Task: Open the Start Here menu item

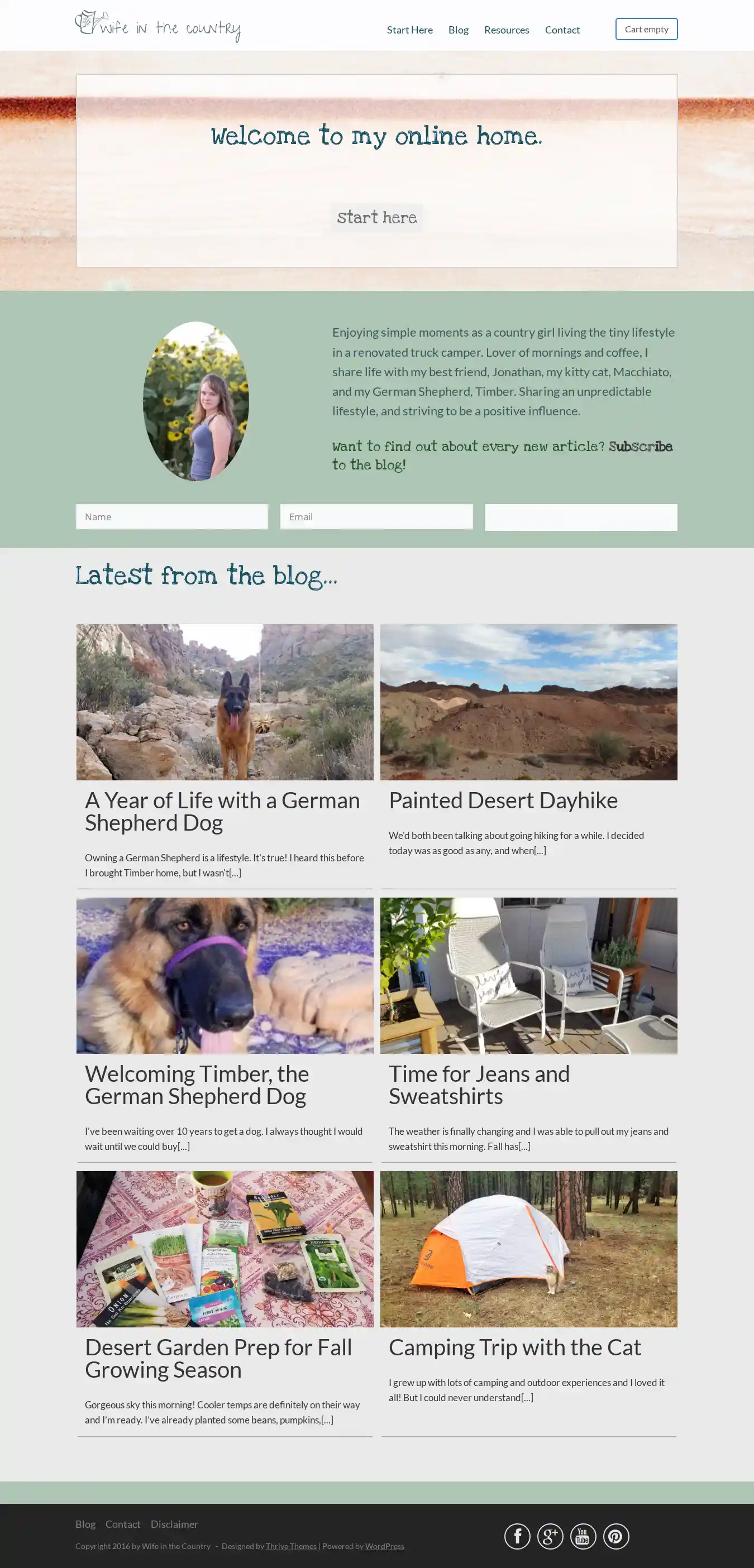Action: pos(409,29)
